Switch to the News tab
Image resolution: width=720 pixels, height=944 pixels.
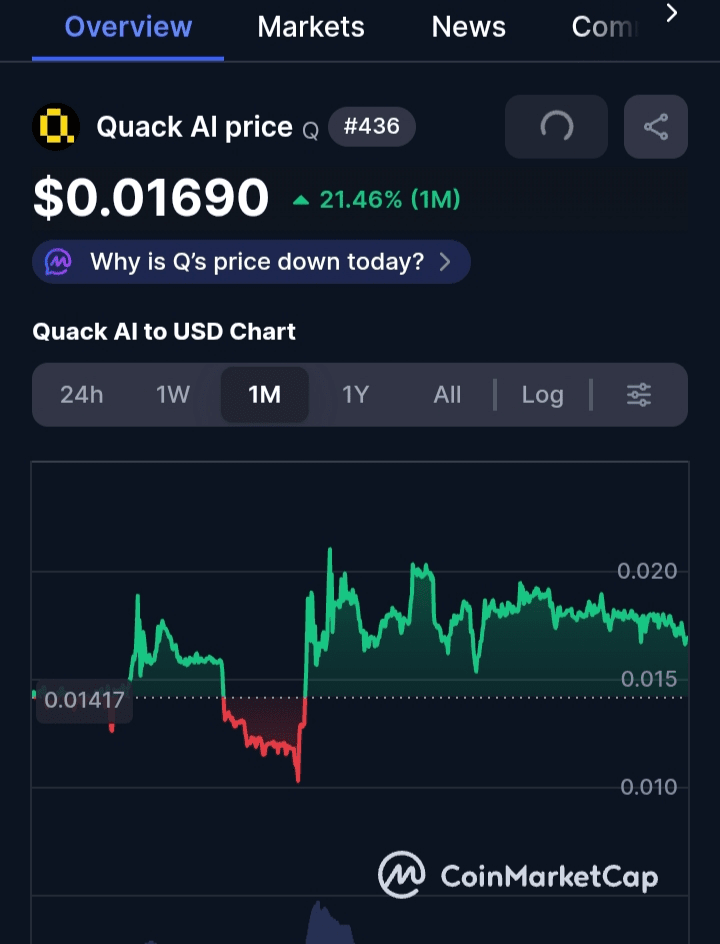click(x=468, y=27)
